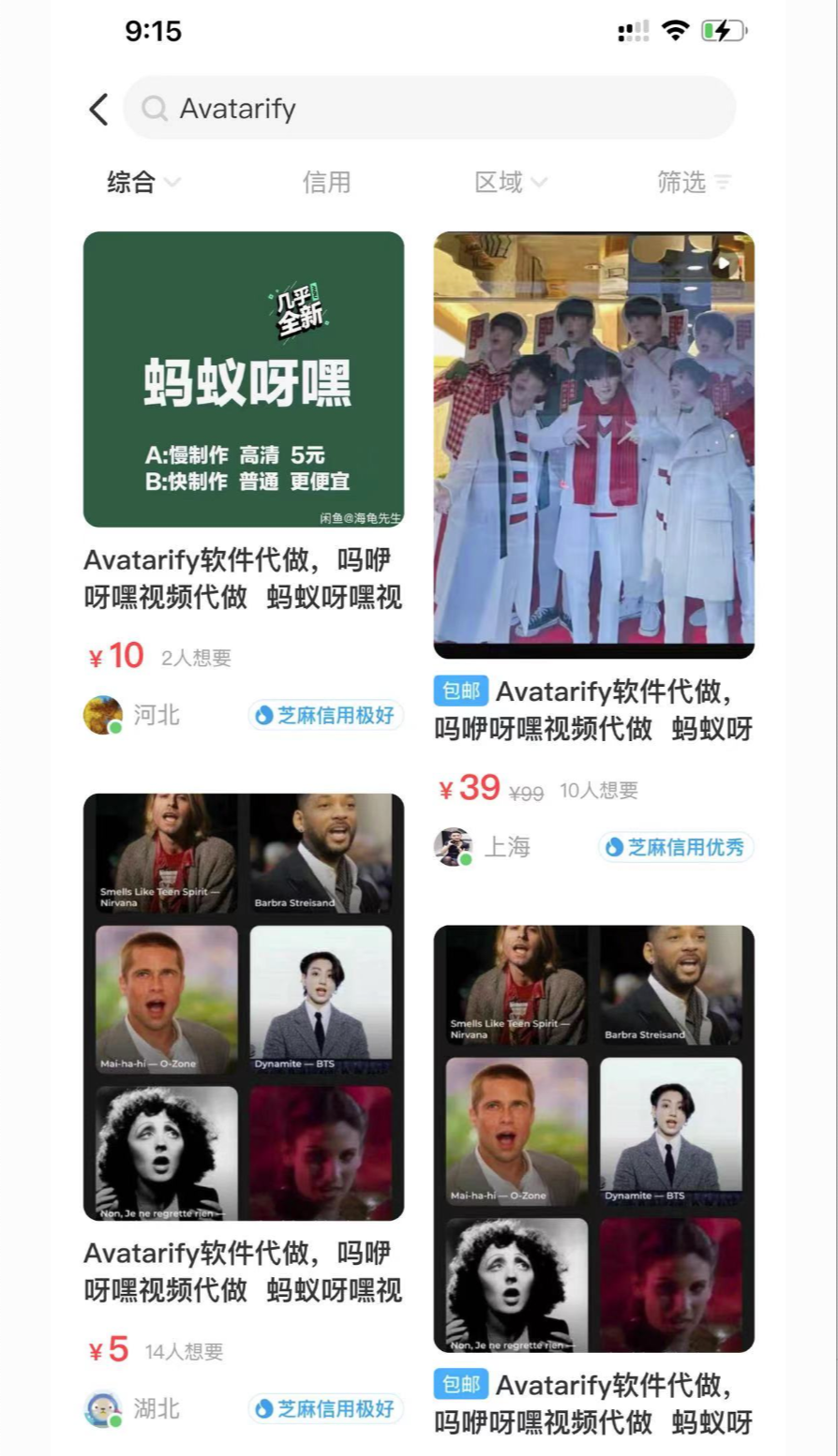This screenshot has width=838, height=1456.
Task: Open the ¥39 listing from 上海
Action: (x=593, y=445)
